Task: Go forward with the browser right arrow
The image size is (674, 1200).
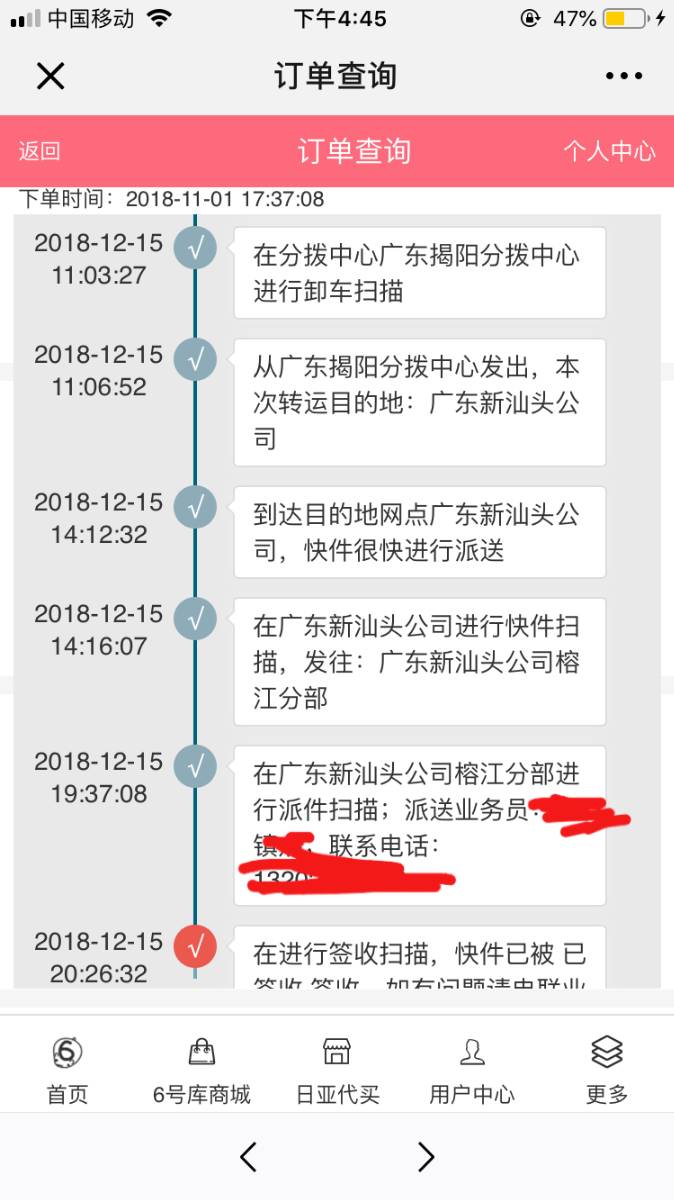Action: tap(426, 1157)
